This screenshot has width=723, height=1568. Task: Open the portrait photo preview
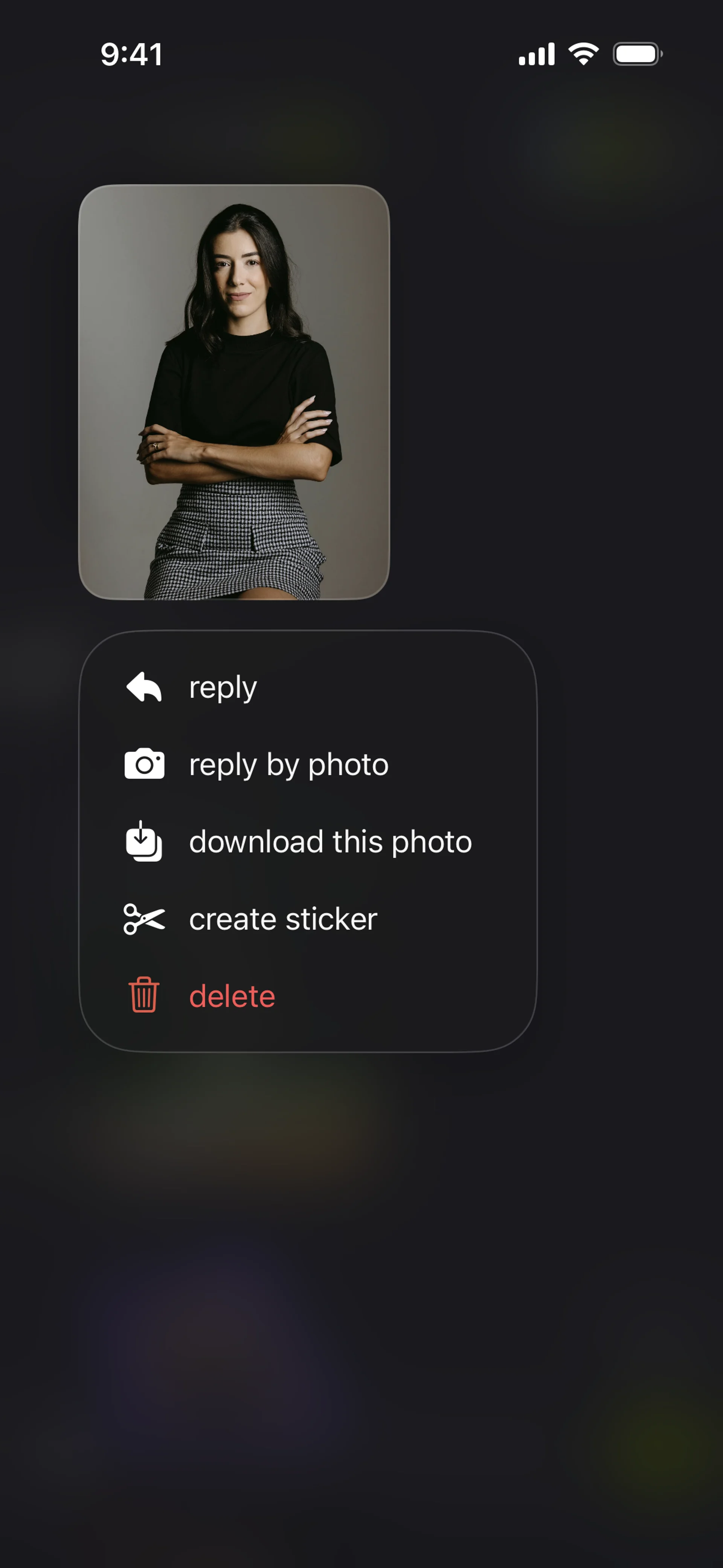pos(234,392)
